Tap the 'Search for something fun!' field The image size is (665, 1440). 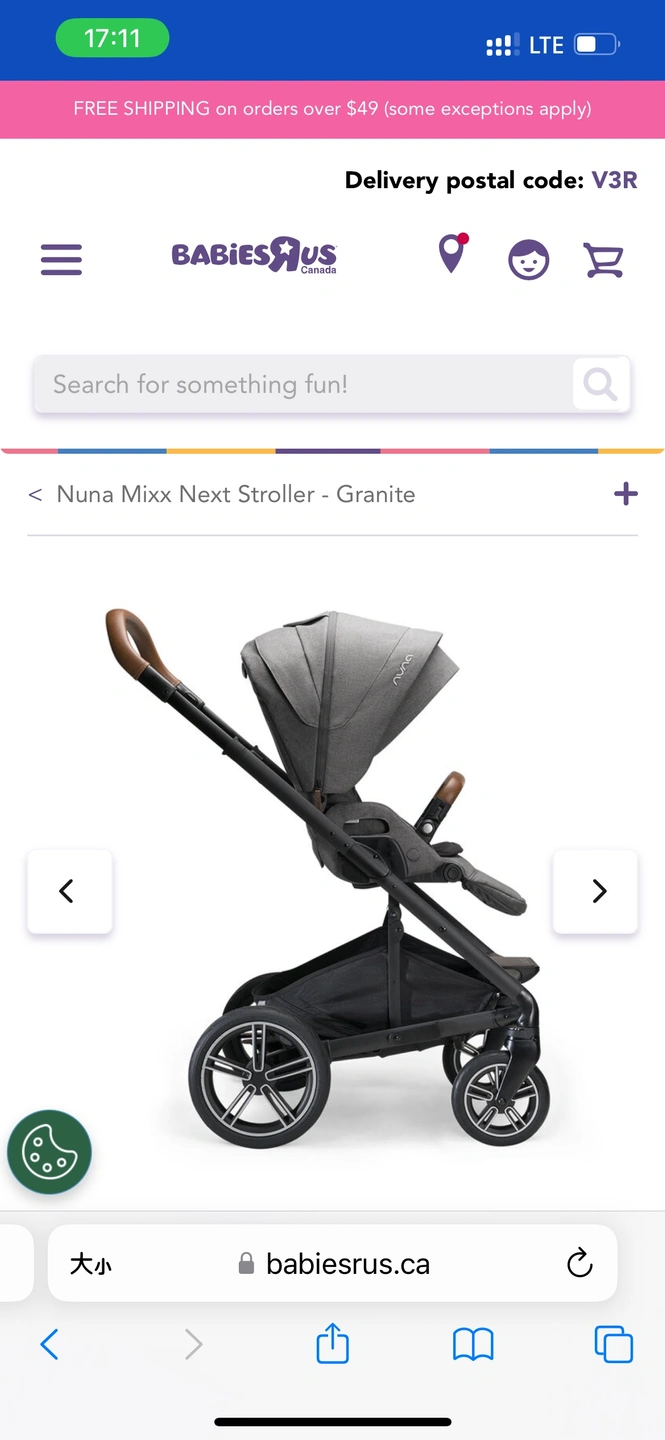click(300, 384)
